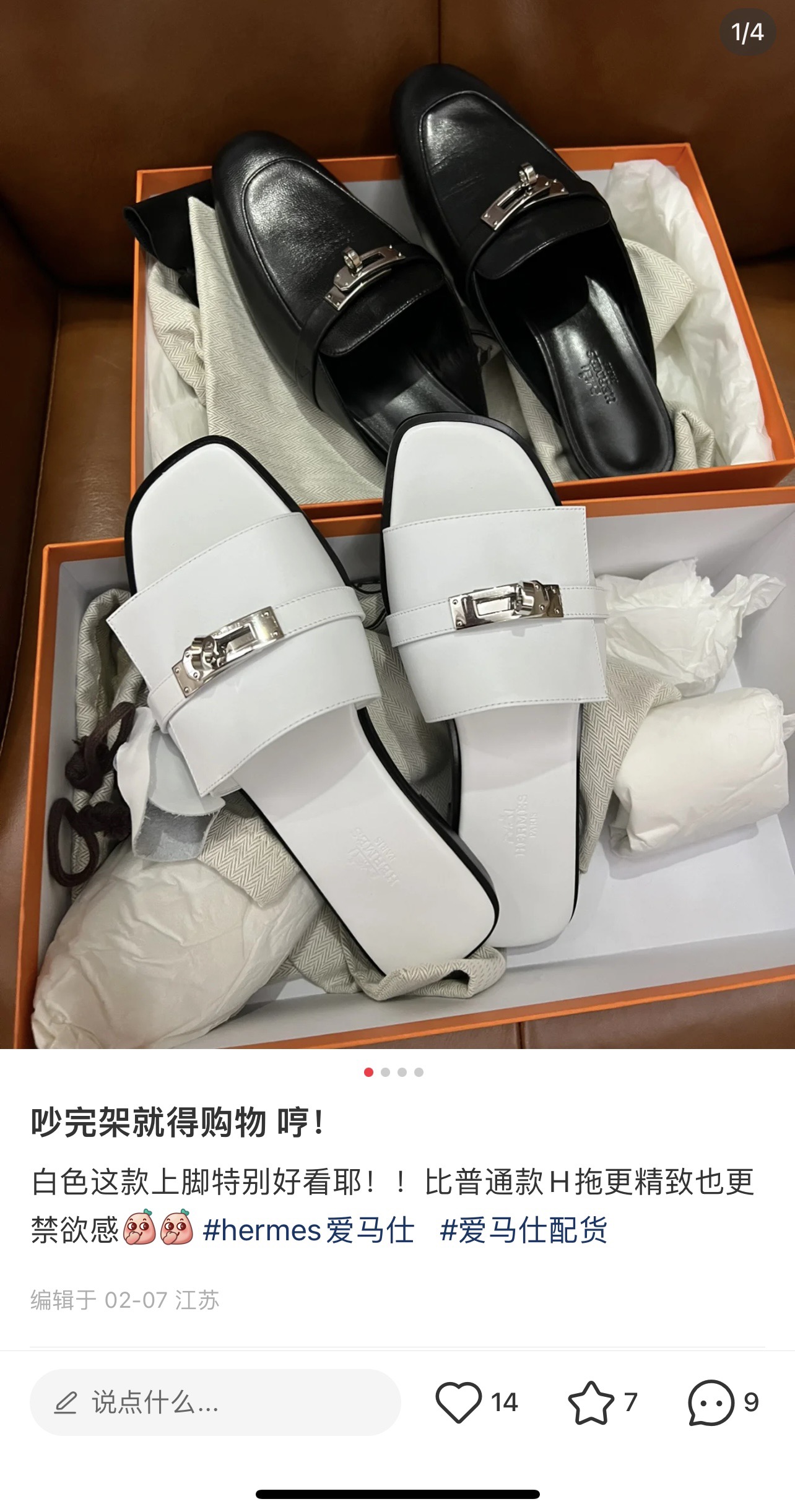The width and height of the screenshot is (795, 1512).
Task: Open the comments bubble icon
Action: click(x=711, y=1402)
